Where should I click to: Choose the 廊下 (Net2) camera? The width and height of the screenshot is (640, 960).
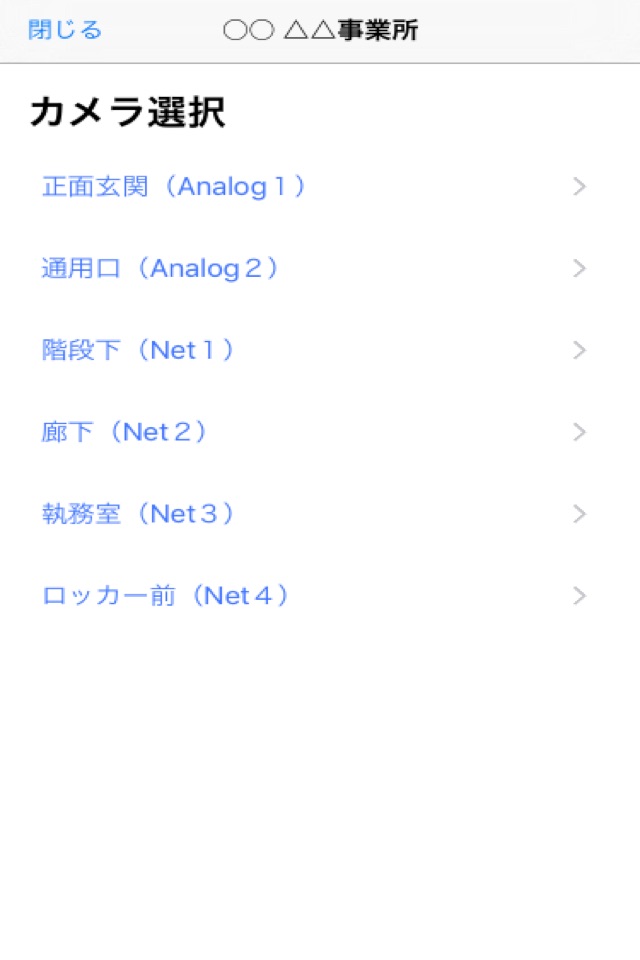[126, 432]
